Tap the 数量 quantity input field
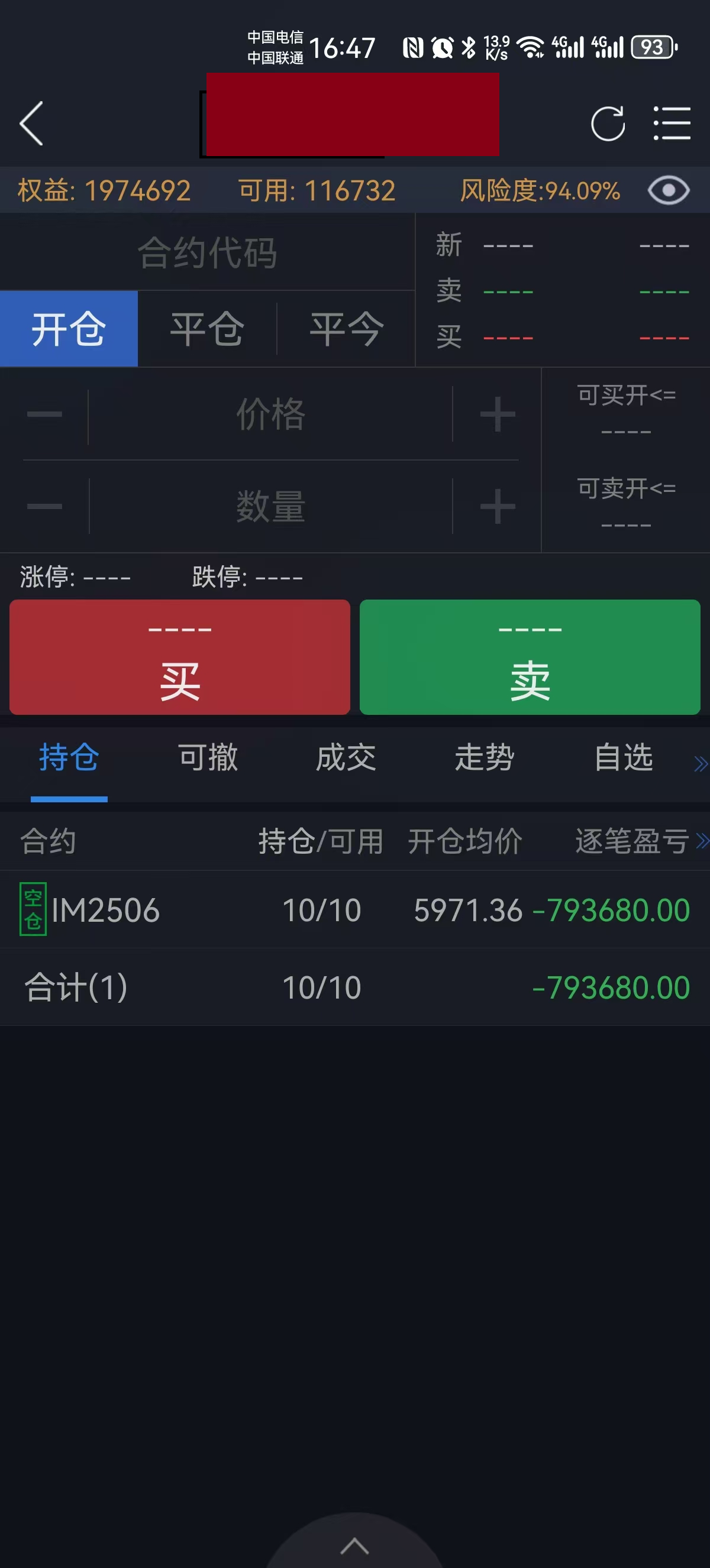This screenshot has width=710, height=1568. click(270, 507)
